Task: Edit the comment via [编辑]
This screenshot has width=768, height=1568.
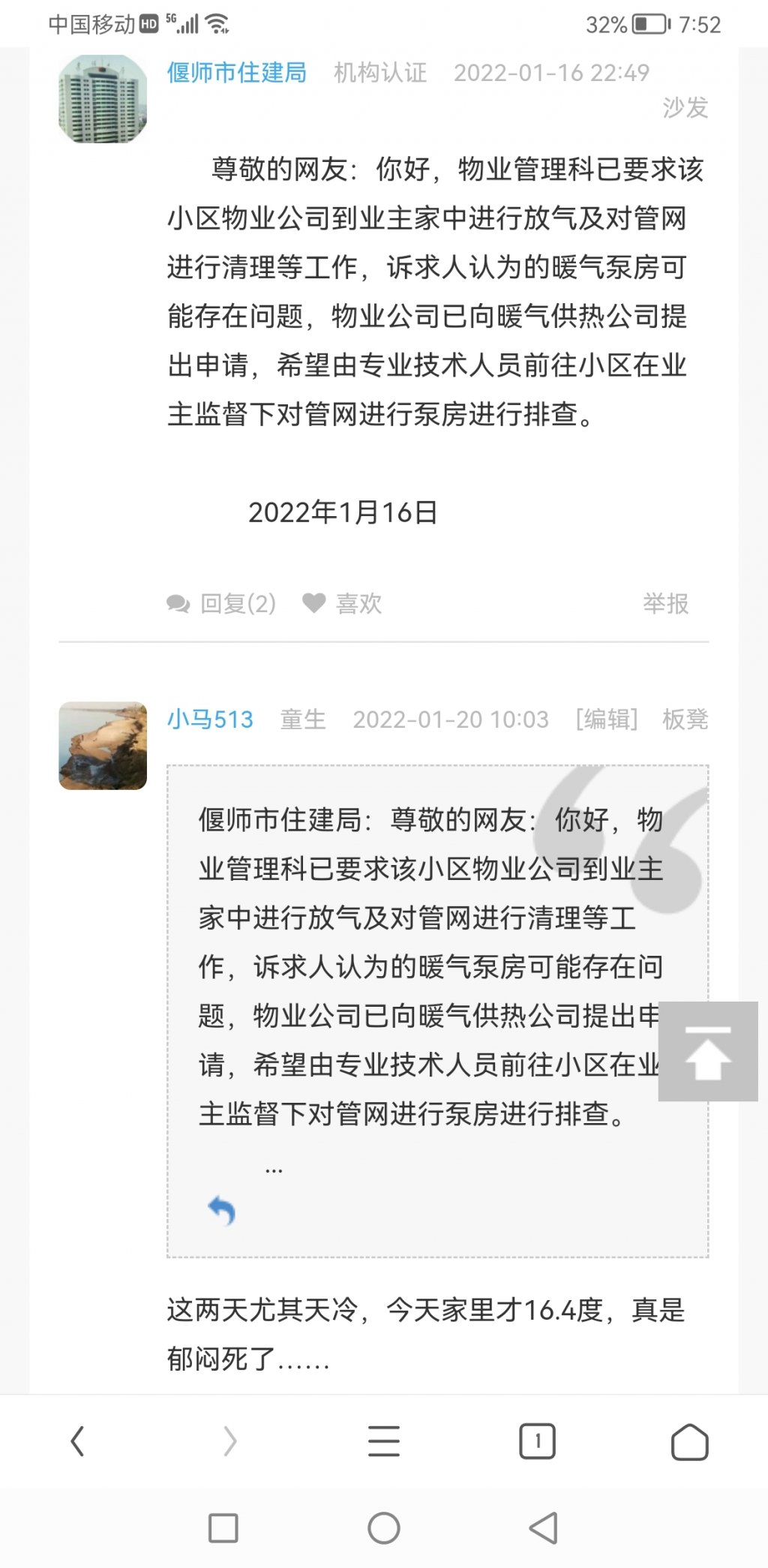Action: point(606,719)
